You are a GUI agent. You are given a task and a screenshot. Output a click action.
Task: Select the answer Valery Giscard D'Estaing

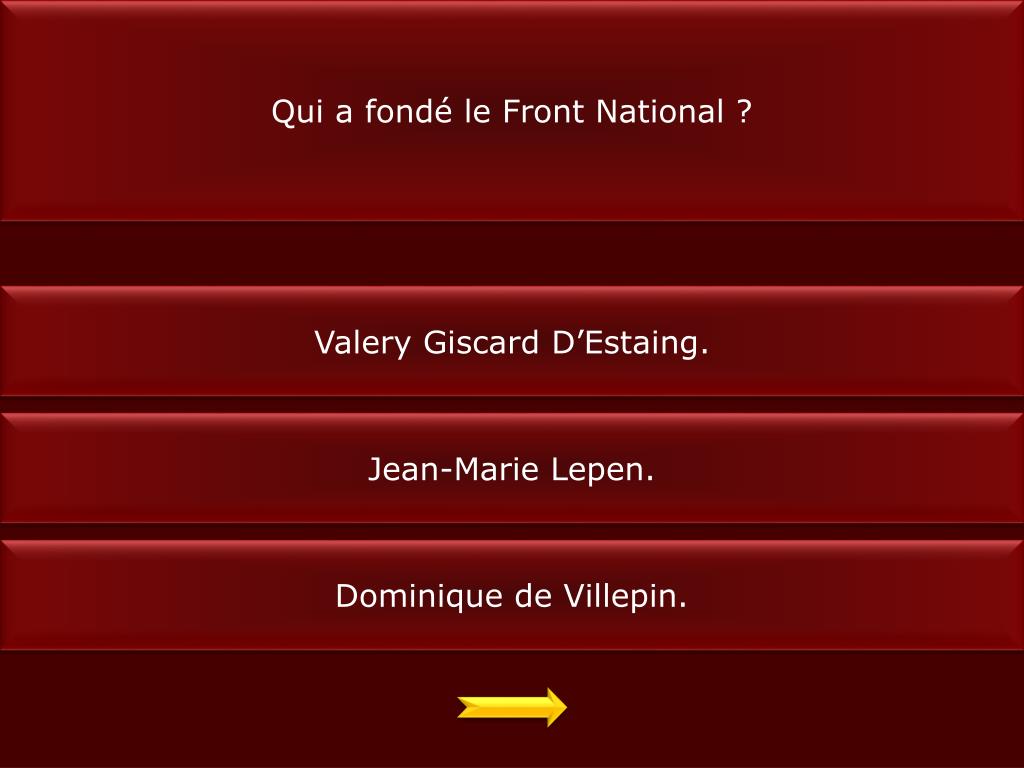coord(511,342)
